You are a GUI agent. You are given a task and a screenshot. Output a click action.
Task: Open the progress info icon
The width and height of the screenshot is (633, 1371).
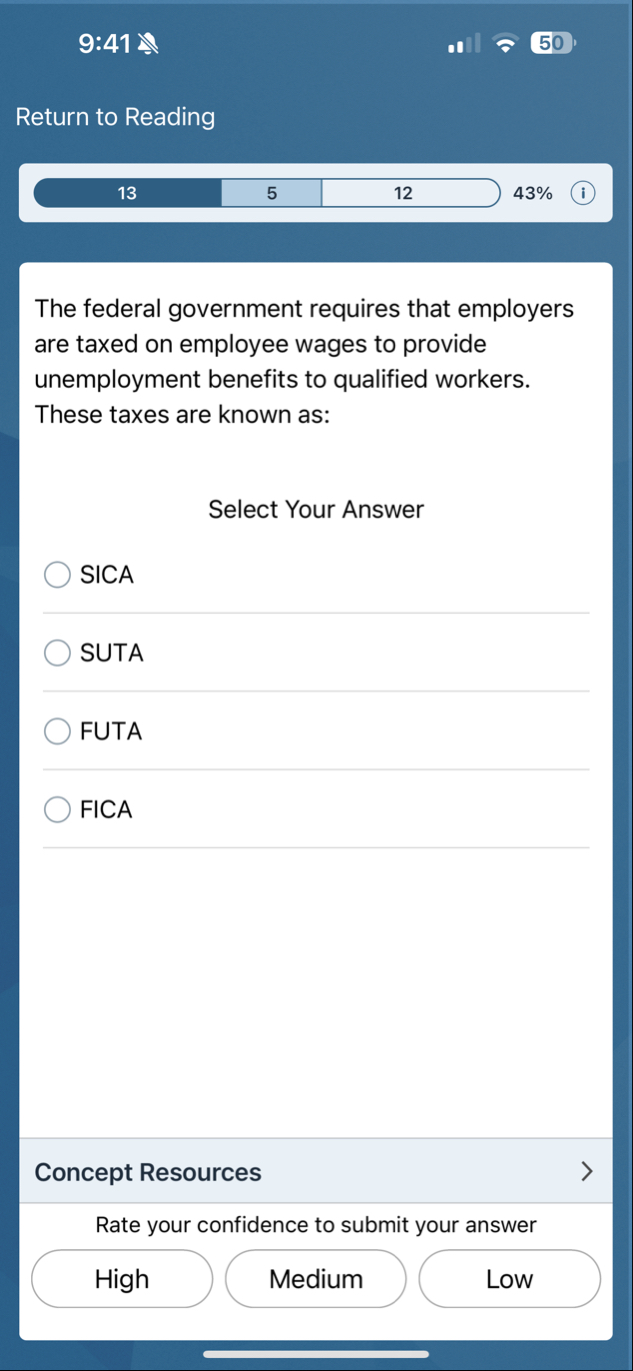pos(583,193)
